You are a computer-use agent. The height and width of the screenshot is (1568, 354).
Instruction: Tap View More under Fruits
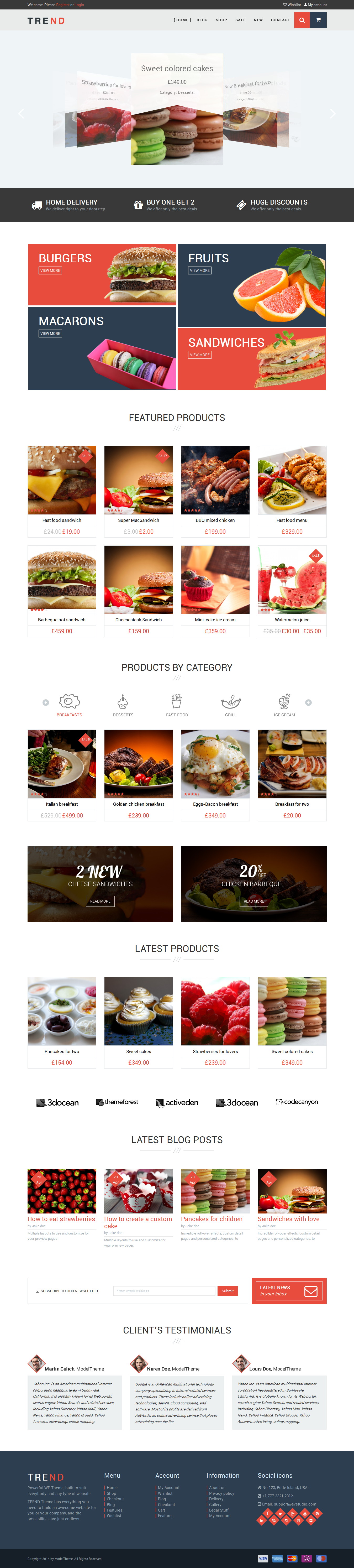point(199,271)
